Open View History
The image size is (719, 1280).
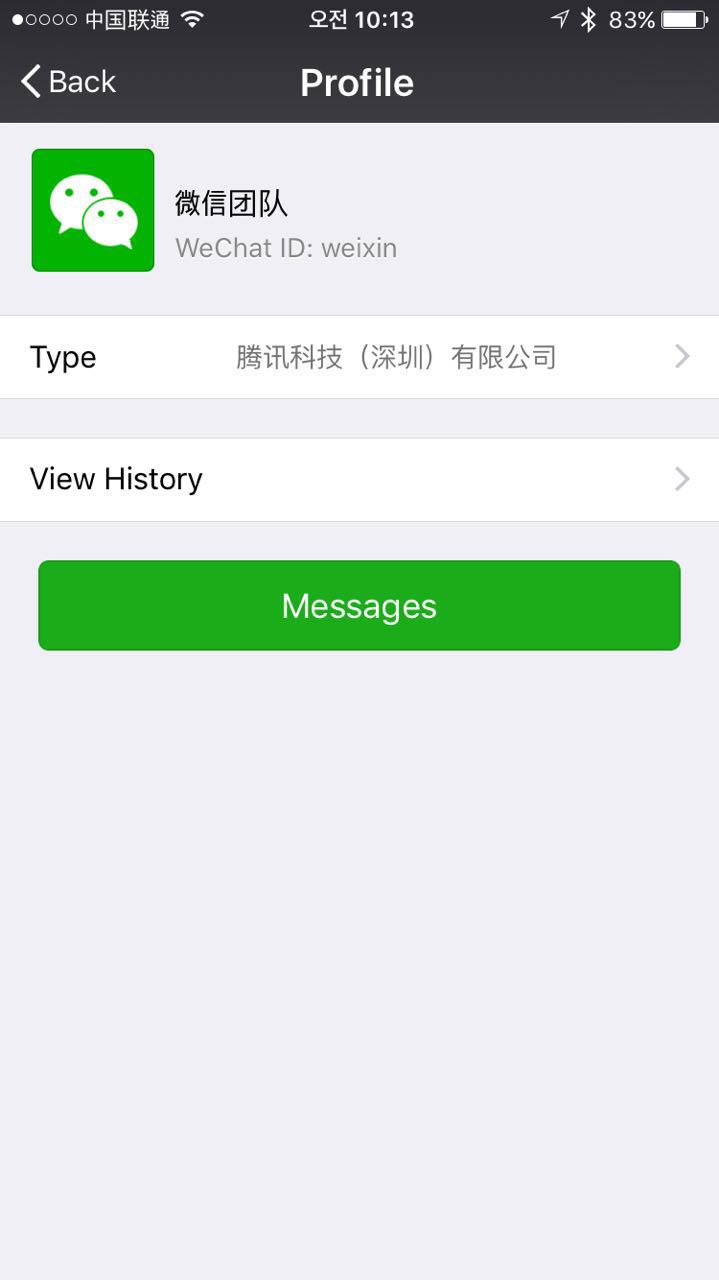[359, 479]
